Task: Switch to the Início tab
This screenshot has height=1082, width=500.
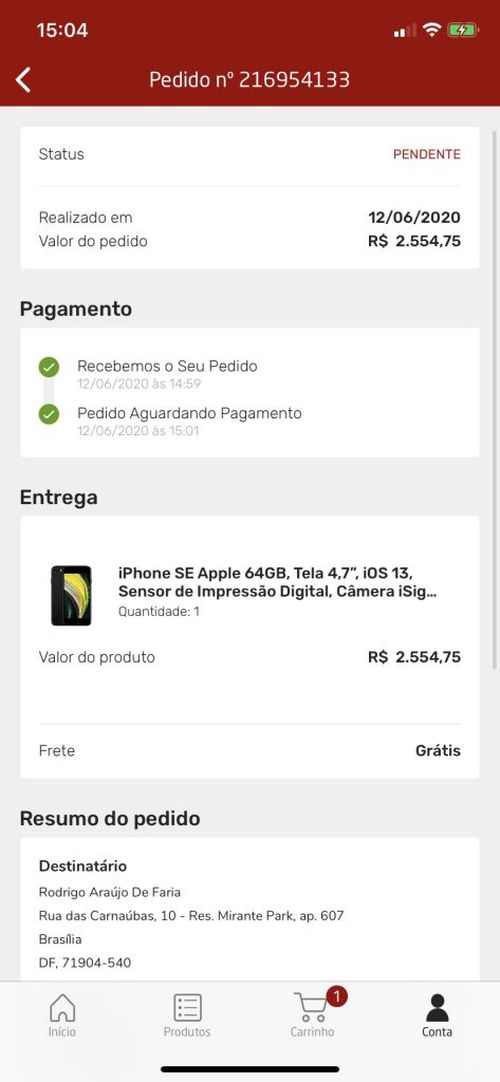Action: pyautogui.click(x=62, y=1016)
